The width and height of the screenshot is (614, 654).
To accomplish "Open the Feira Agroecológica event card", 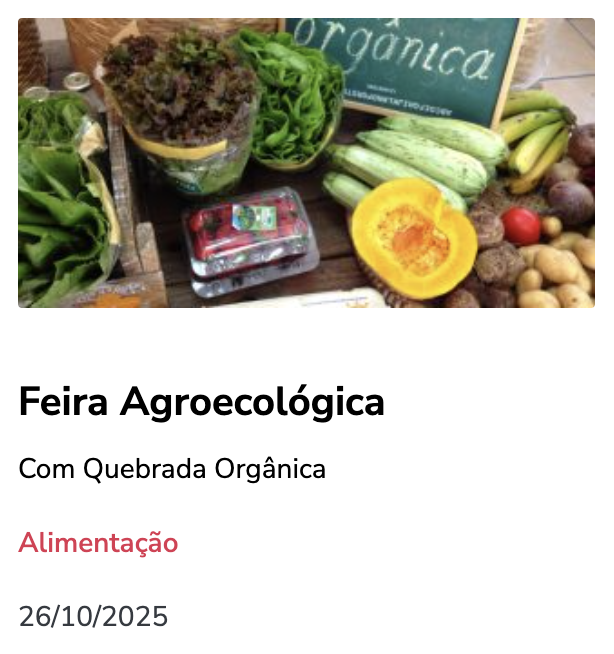I will pyautogui.click(x=202, y=402).
